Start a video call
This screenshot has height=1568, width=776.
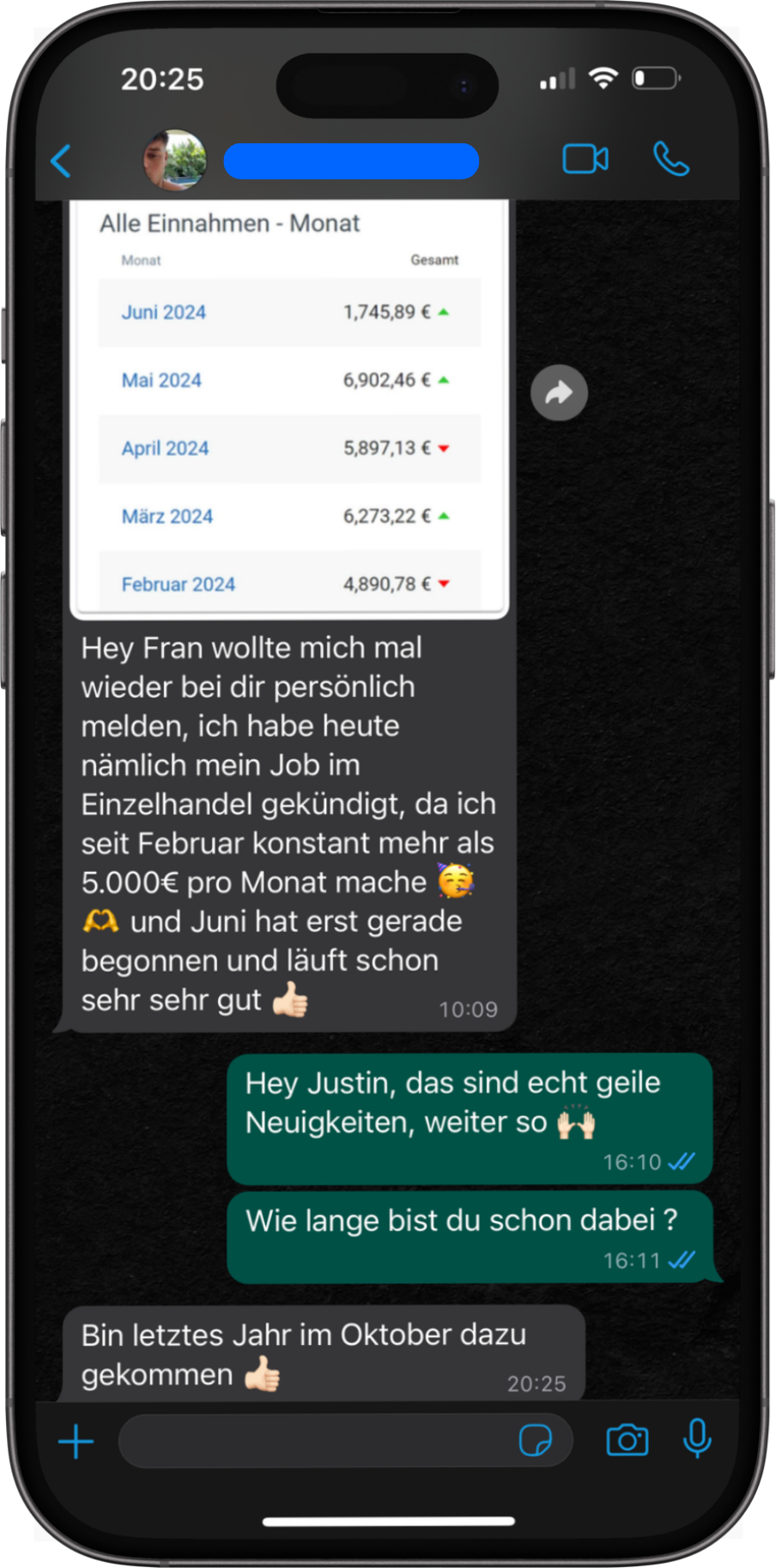coord(585,160)
